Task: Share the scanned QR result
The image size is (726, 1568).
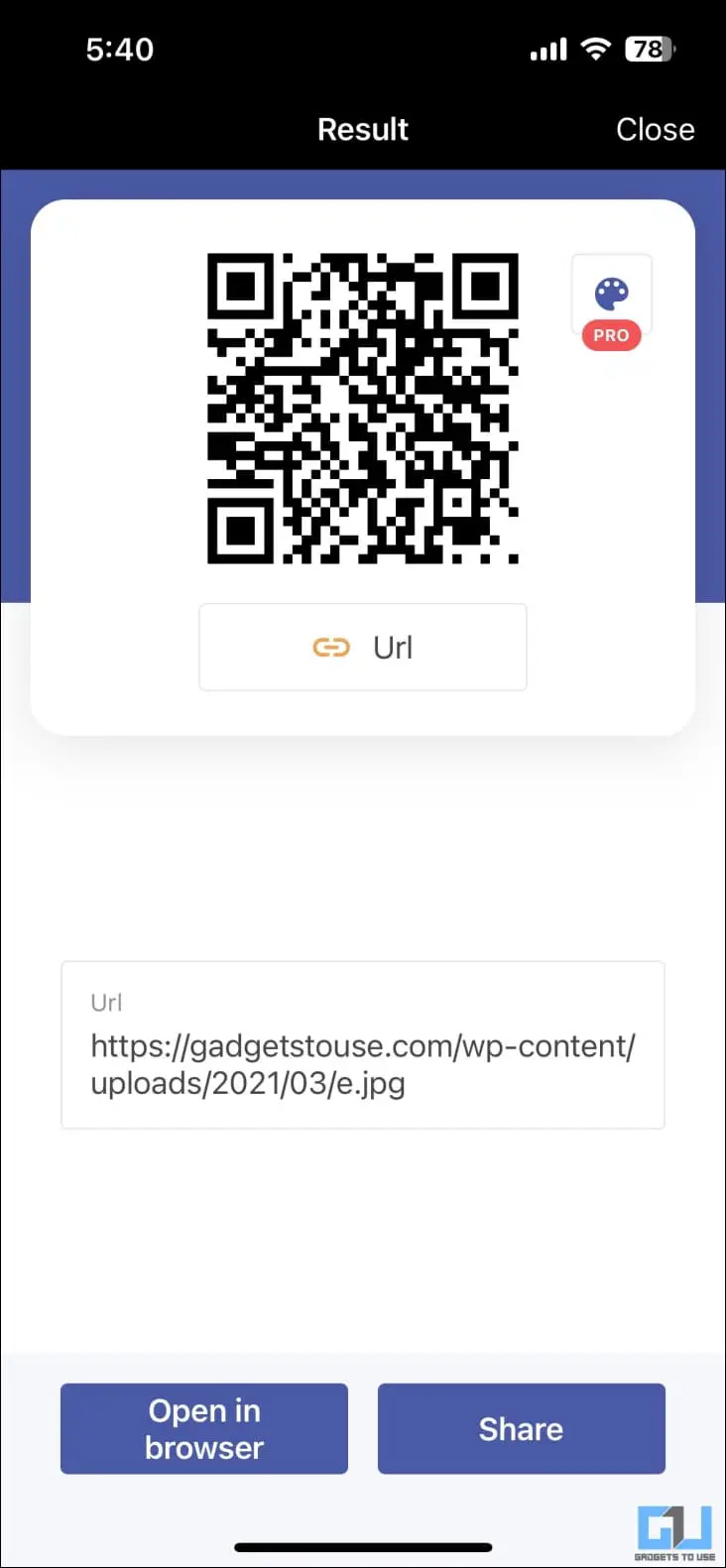Action: point(521,1428)
